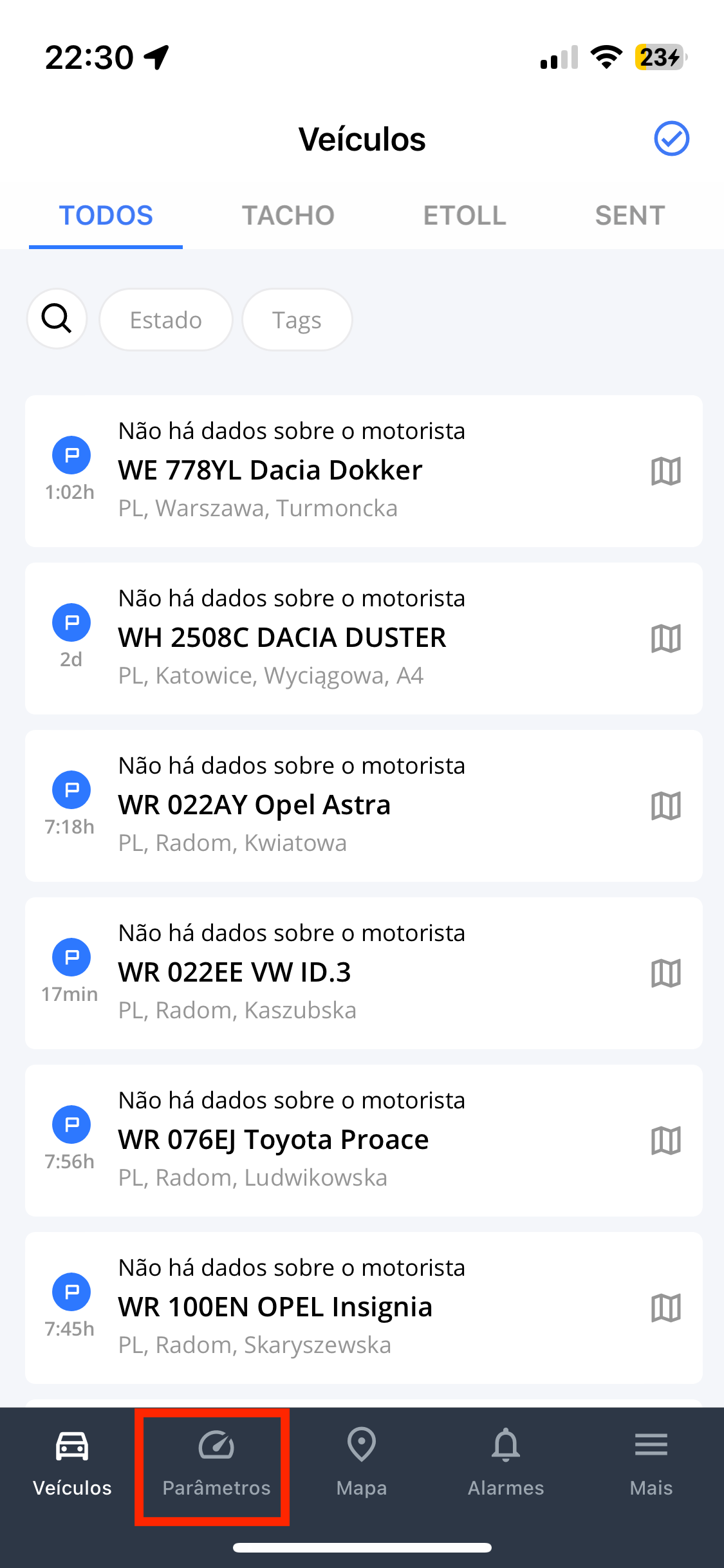Screen dimensions: 724x1568
Task: Open the Alarmes tab
Action: tap(506, 1464)
